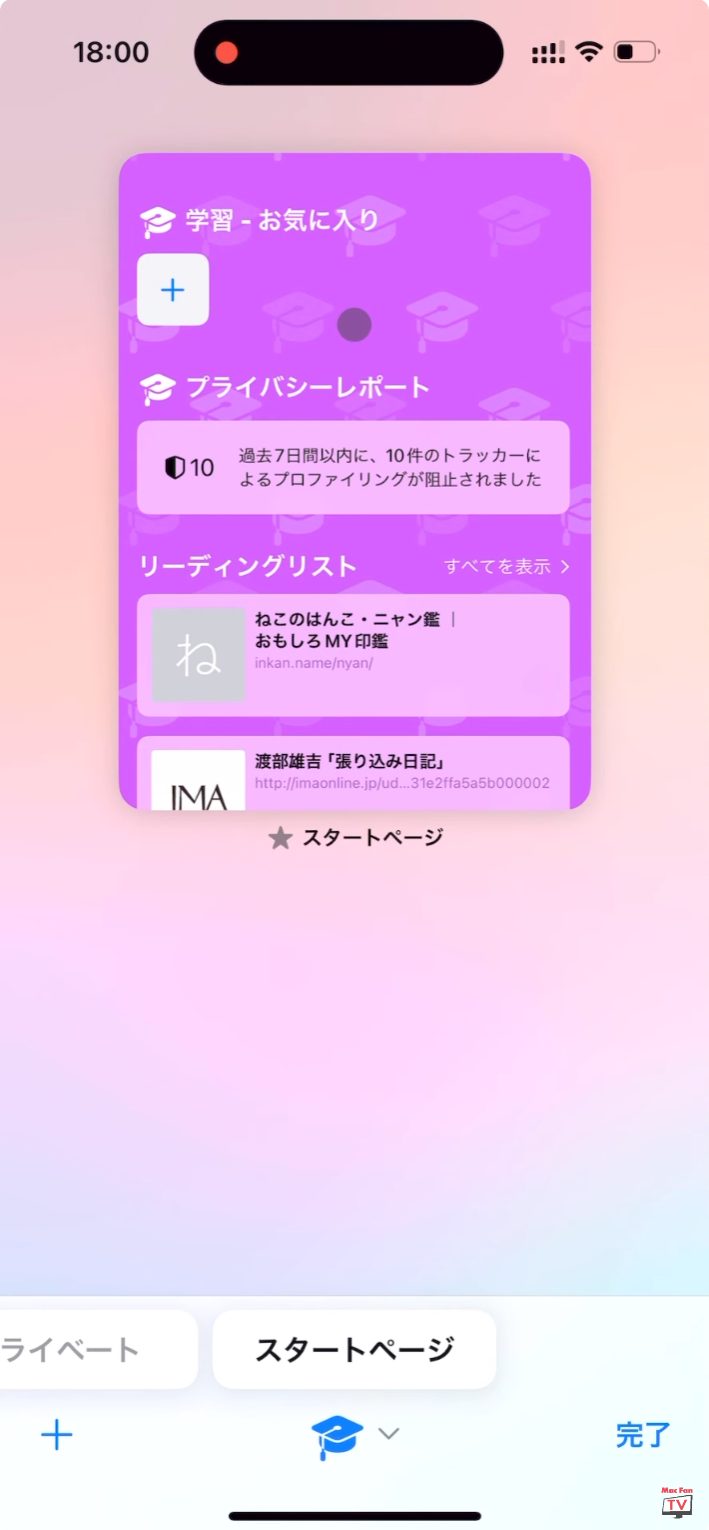Expand the 学習 profile dropdown
This screenshot has width=709, height=1530.
[x=355, y=1436]
